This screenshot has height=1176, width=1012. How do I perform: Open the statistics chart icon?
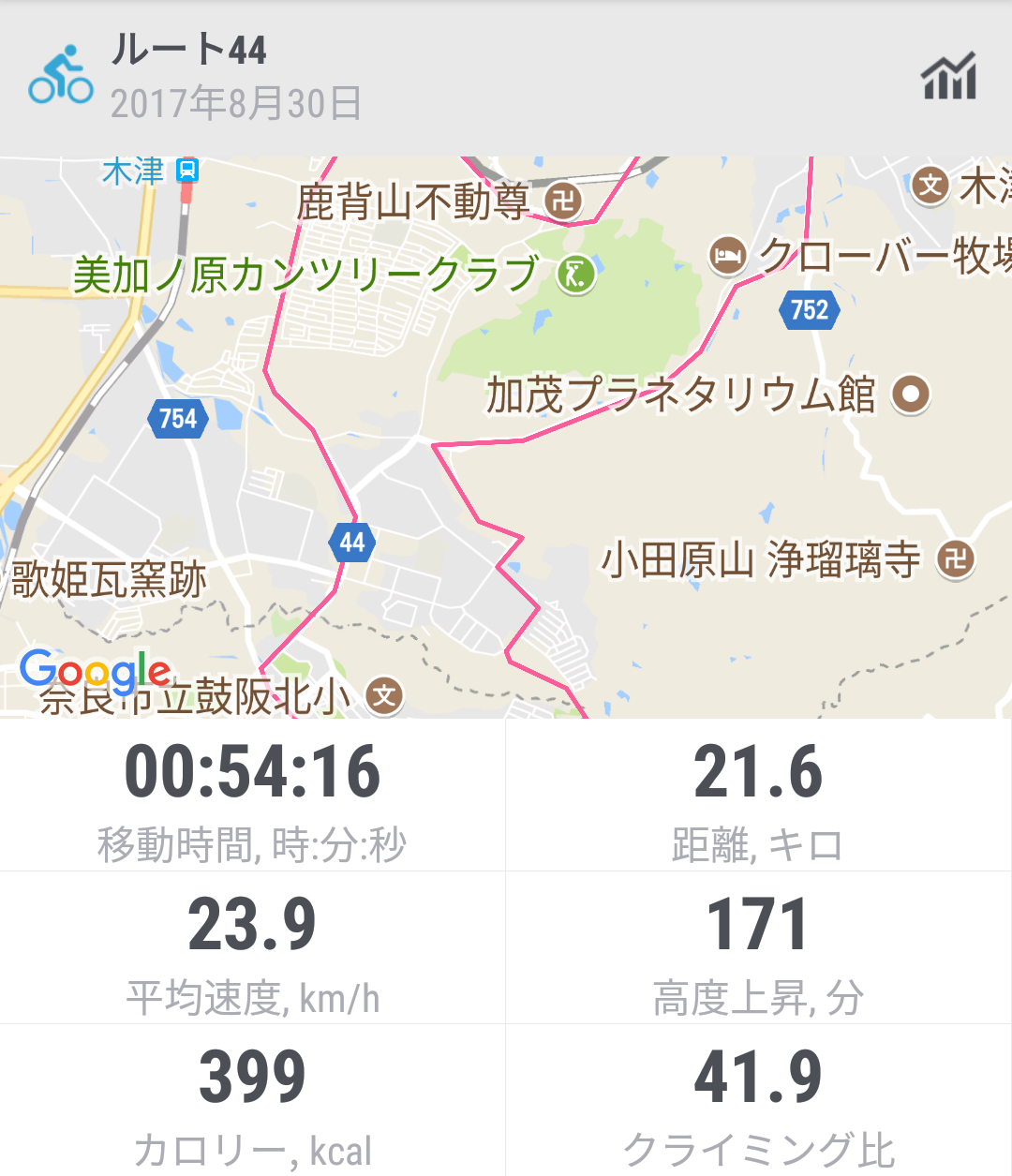click(948, 77)
